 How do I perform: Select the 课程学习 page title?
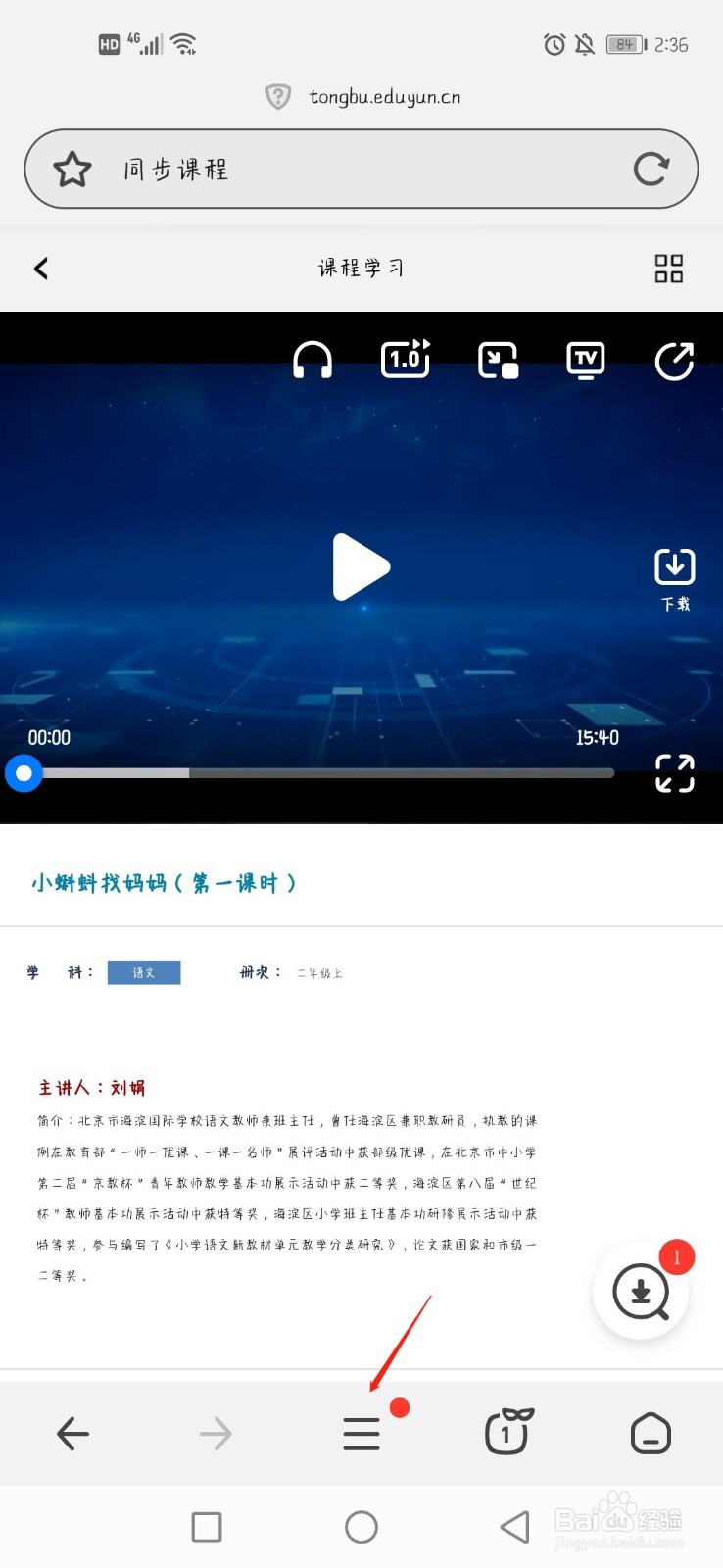point(361,269)
